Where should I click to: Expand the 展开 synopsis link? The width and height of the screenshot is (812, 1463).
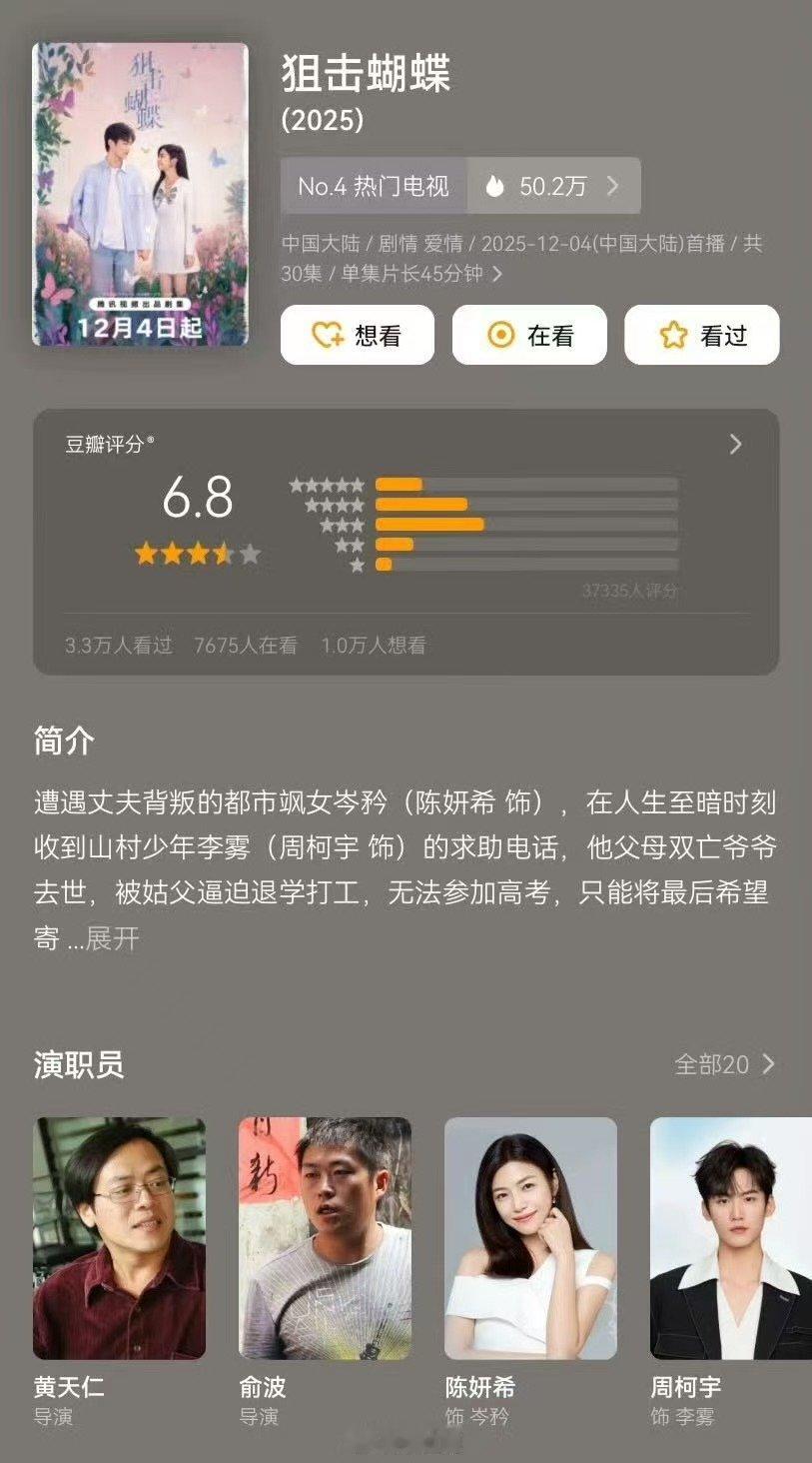[113, 938]
